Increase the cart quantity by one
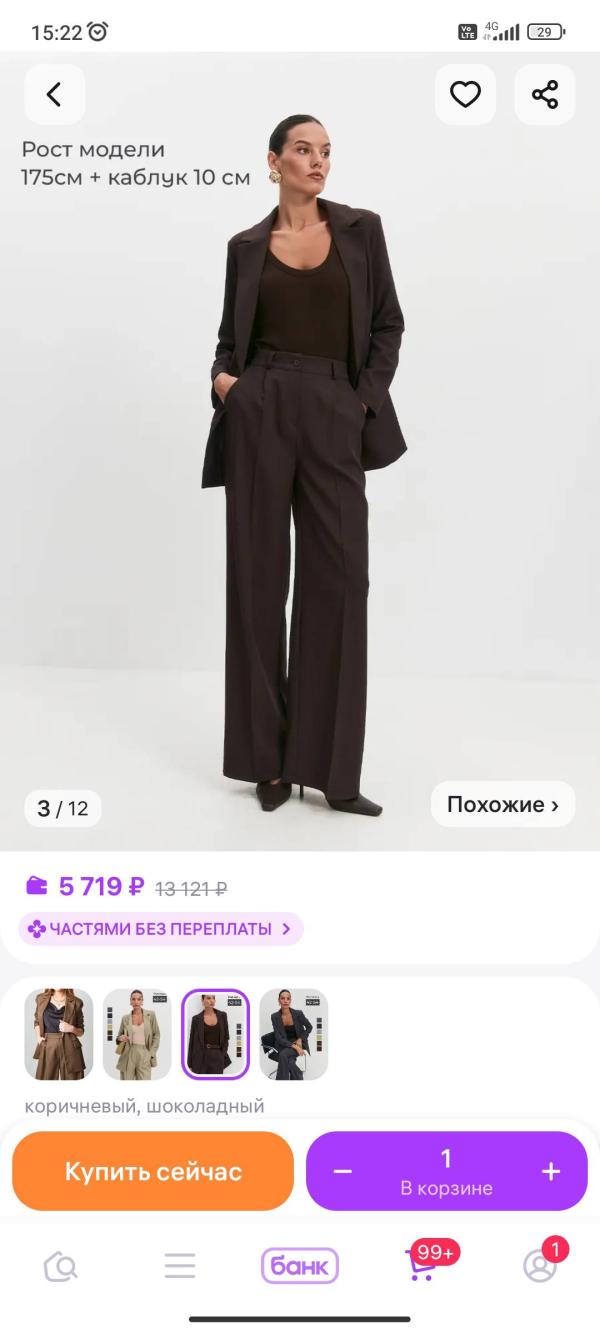Image resolution: width=600 pixels, height=1332 pixels. pos(551,1172)
